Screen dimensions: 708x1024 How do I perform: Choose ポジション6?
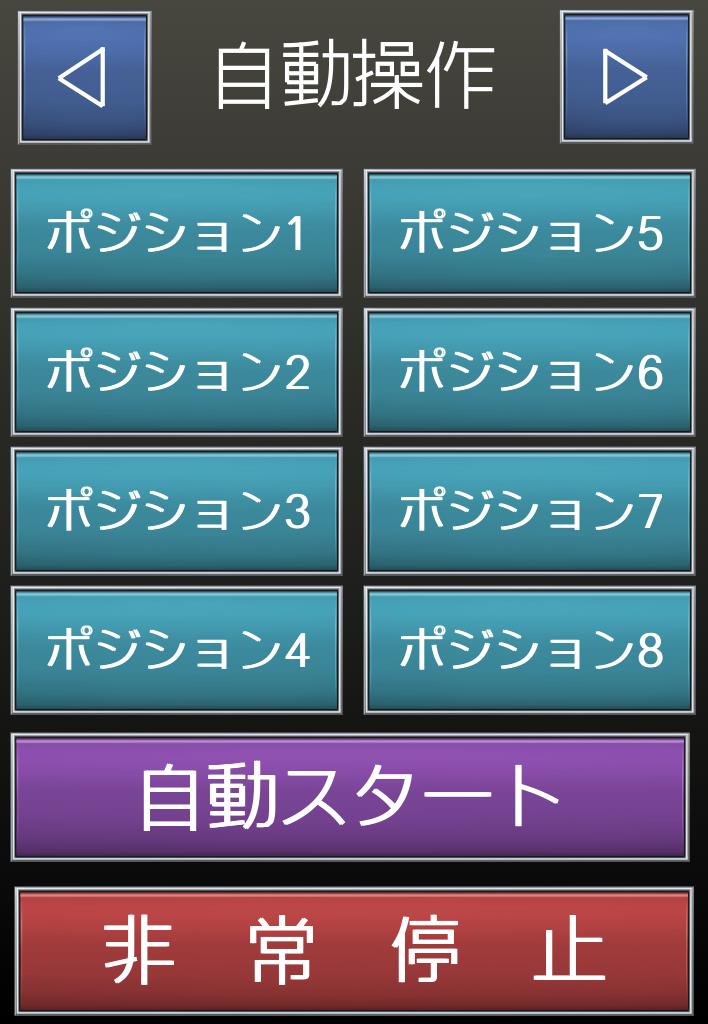(529, 372)
